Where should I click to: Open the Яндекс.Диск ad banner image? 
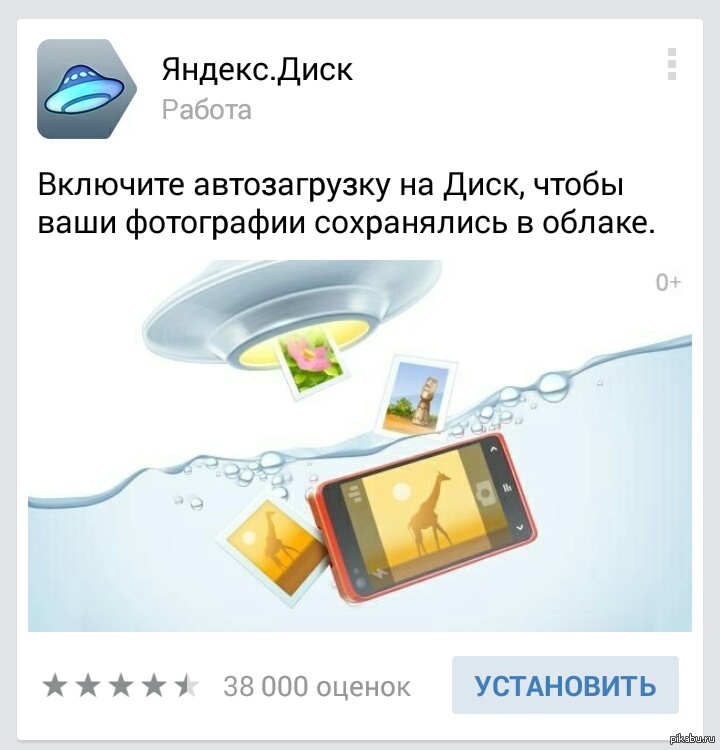tap(360, 446)
